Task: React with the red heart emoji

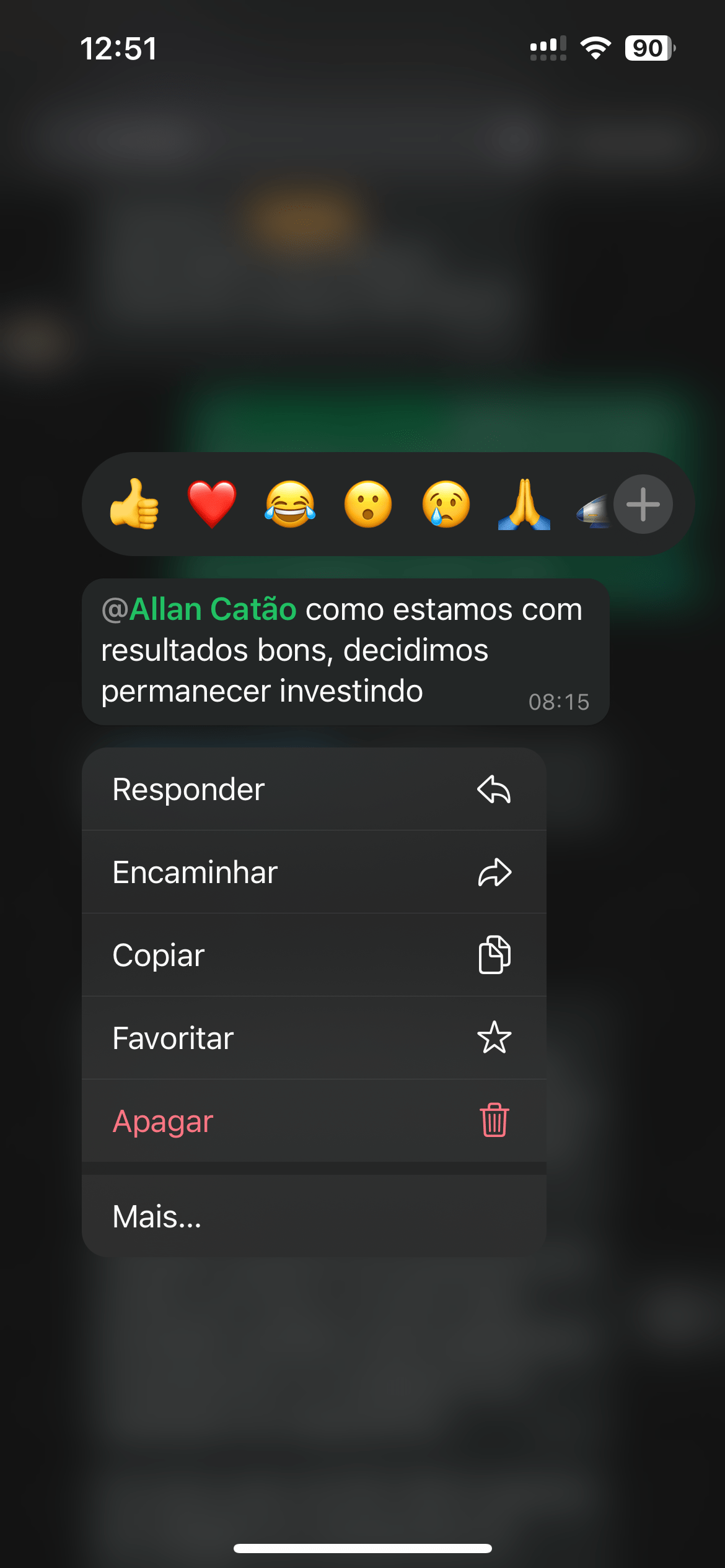Action: 212,504
